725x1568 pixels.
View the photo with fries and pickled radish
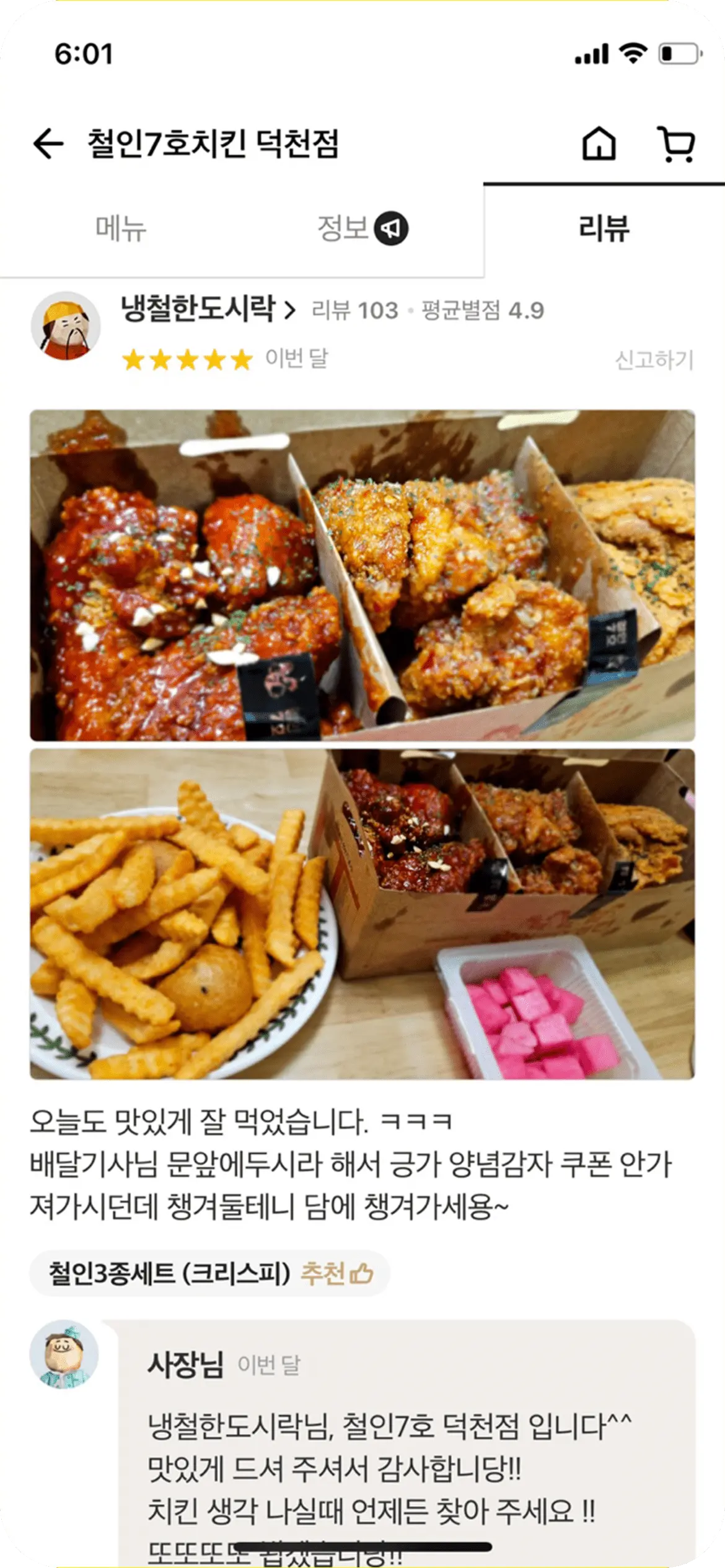pos(362,913)
